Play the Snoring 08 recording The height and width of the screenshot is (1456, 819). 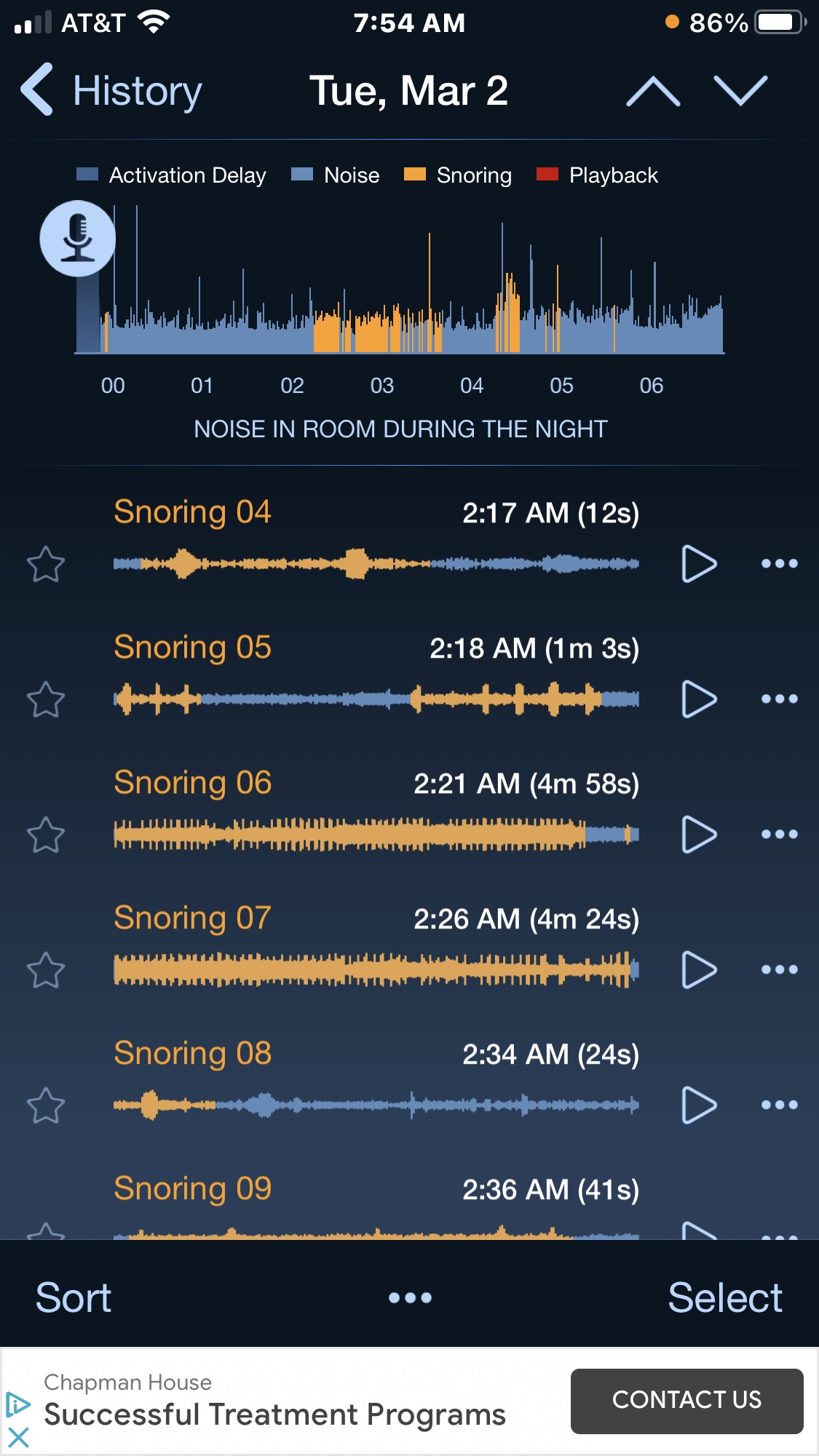coord(699,1105)
